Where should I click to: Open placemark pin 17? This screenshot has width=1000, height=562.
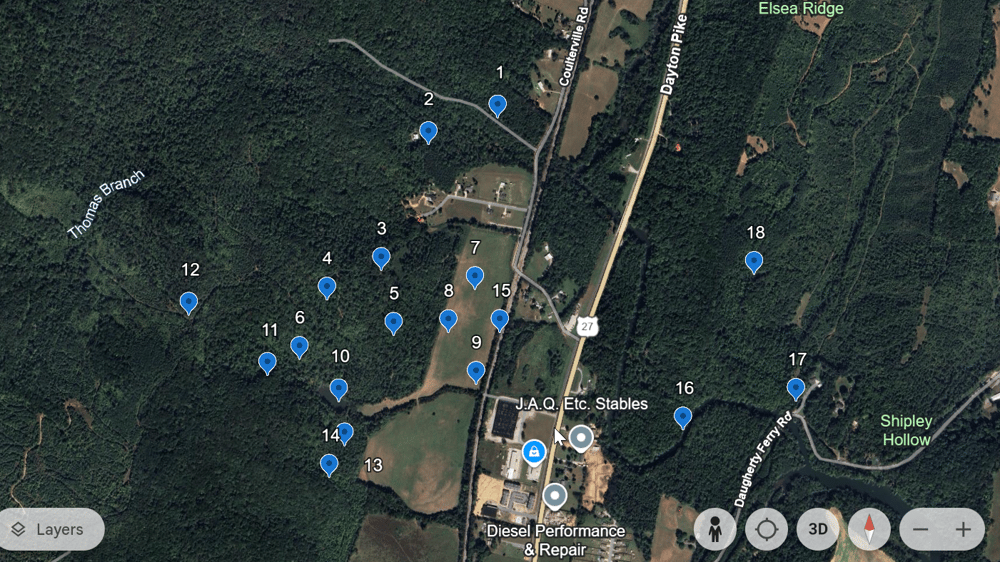(x=795, y=388)
